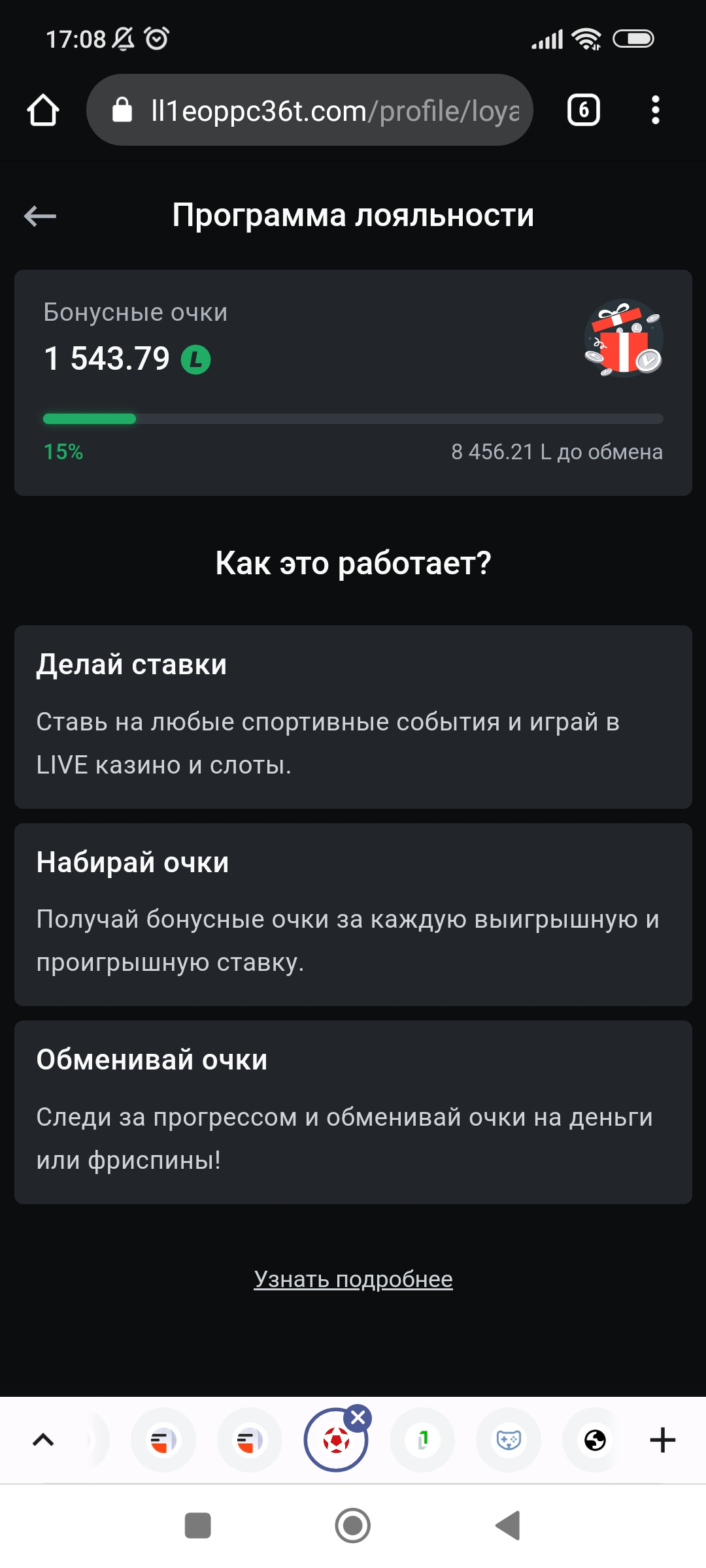
Task: Switch to the game controller tab
Action: click(x=509, y=1440)
